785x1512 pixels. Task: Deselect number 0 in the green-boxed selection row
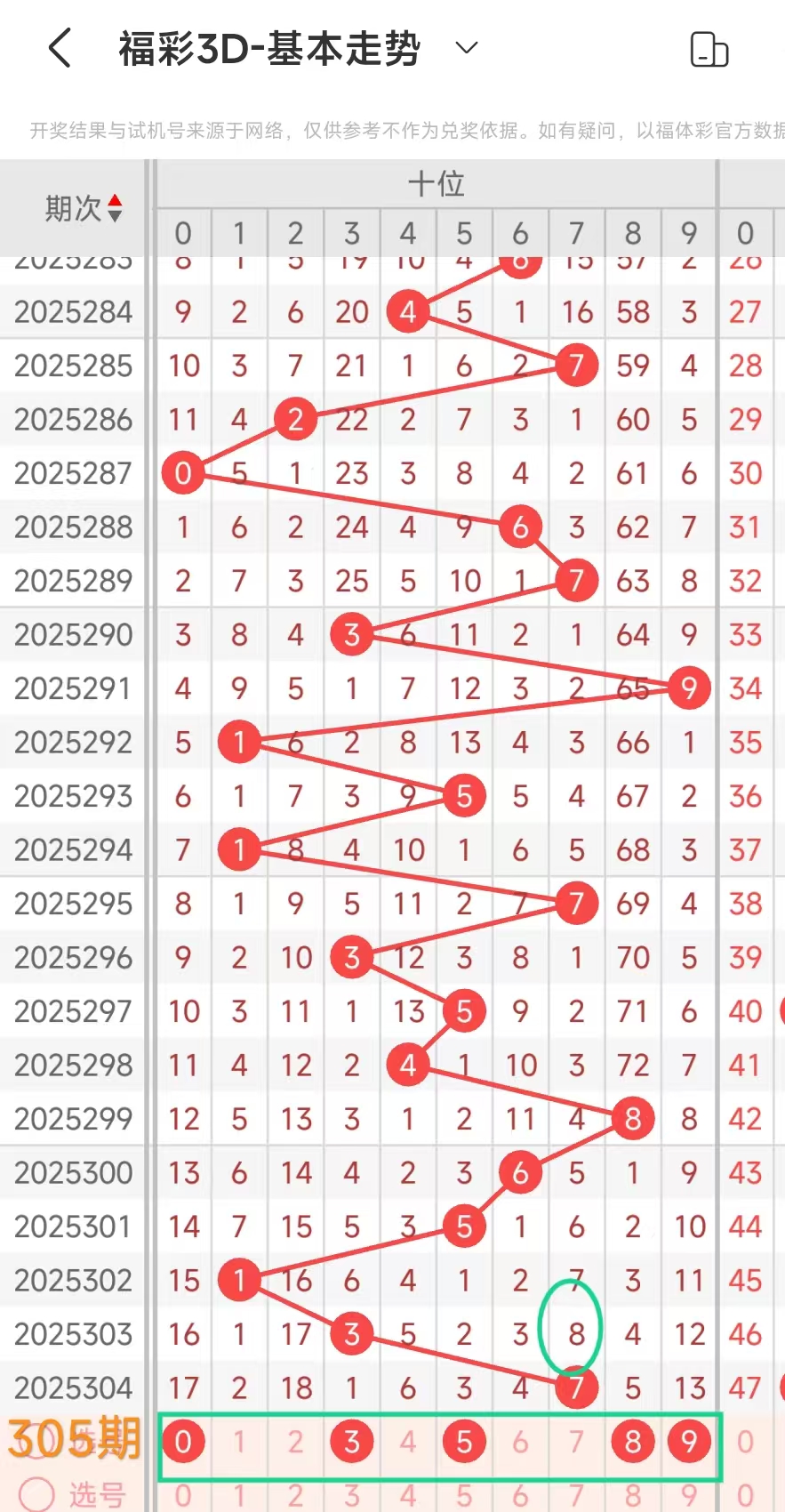click(x=183, y=1442)
